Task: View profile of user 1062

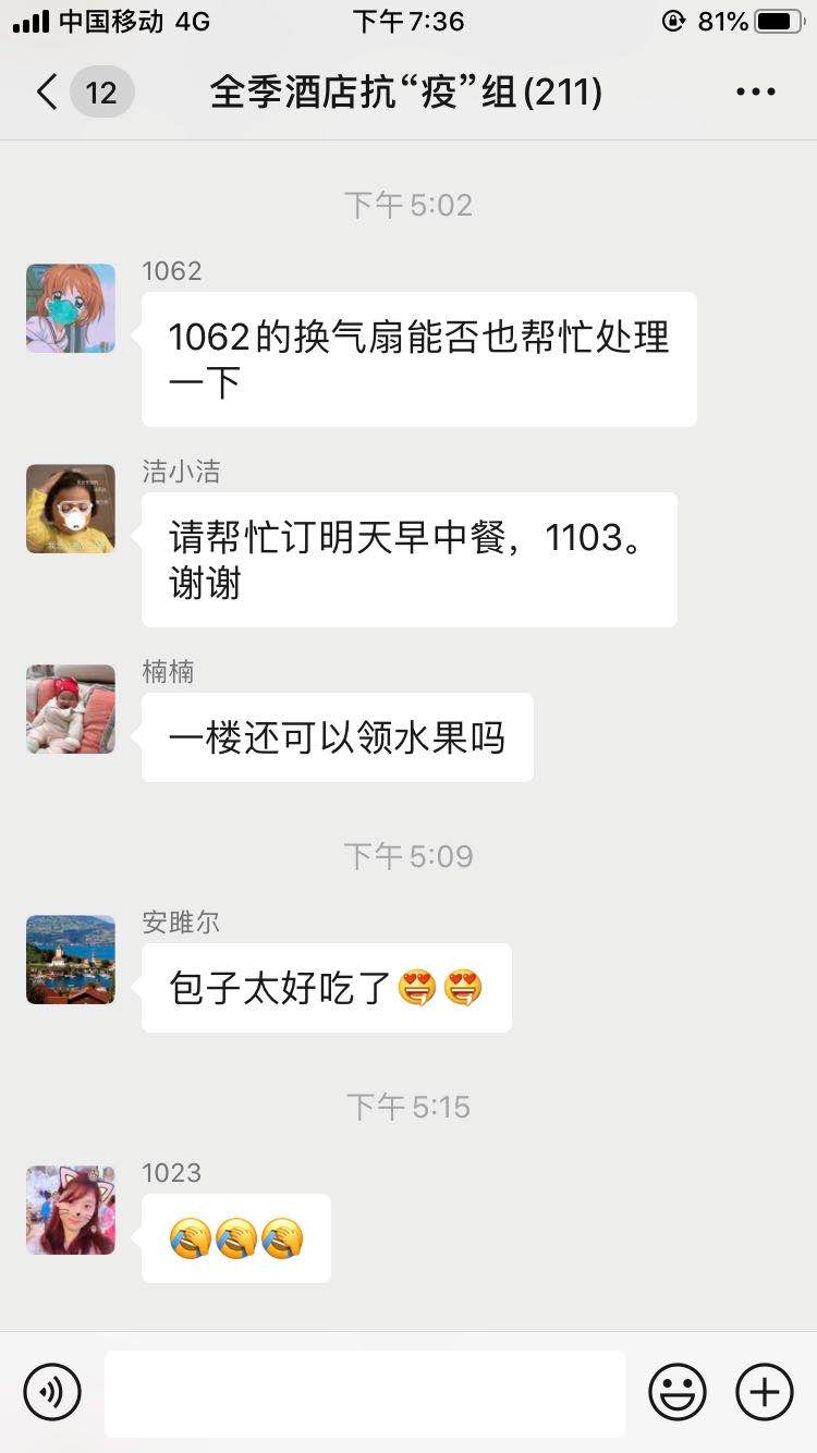Action: (70, 308)
